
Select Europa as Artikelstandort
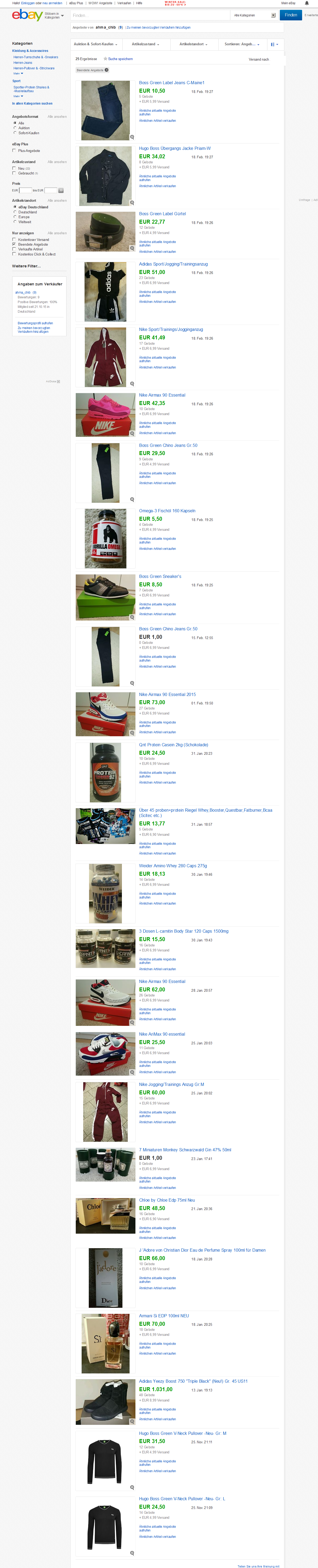click(15, 217)
